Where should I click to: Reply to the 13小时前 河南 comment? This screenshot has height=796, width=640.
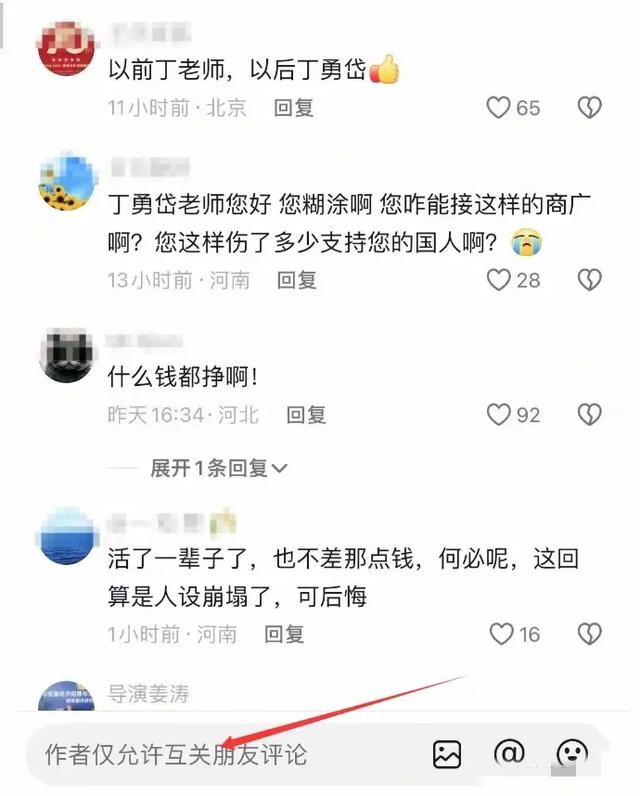tap(297, 280)
